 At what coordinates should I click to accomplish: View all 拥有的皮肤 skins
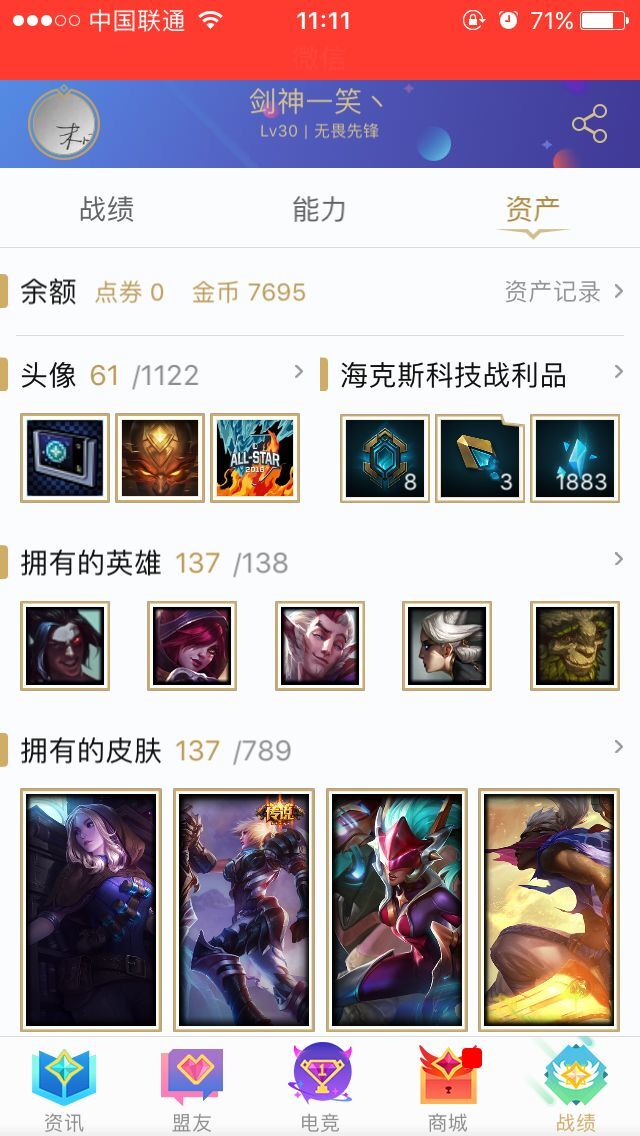pos(618,747)
